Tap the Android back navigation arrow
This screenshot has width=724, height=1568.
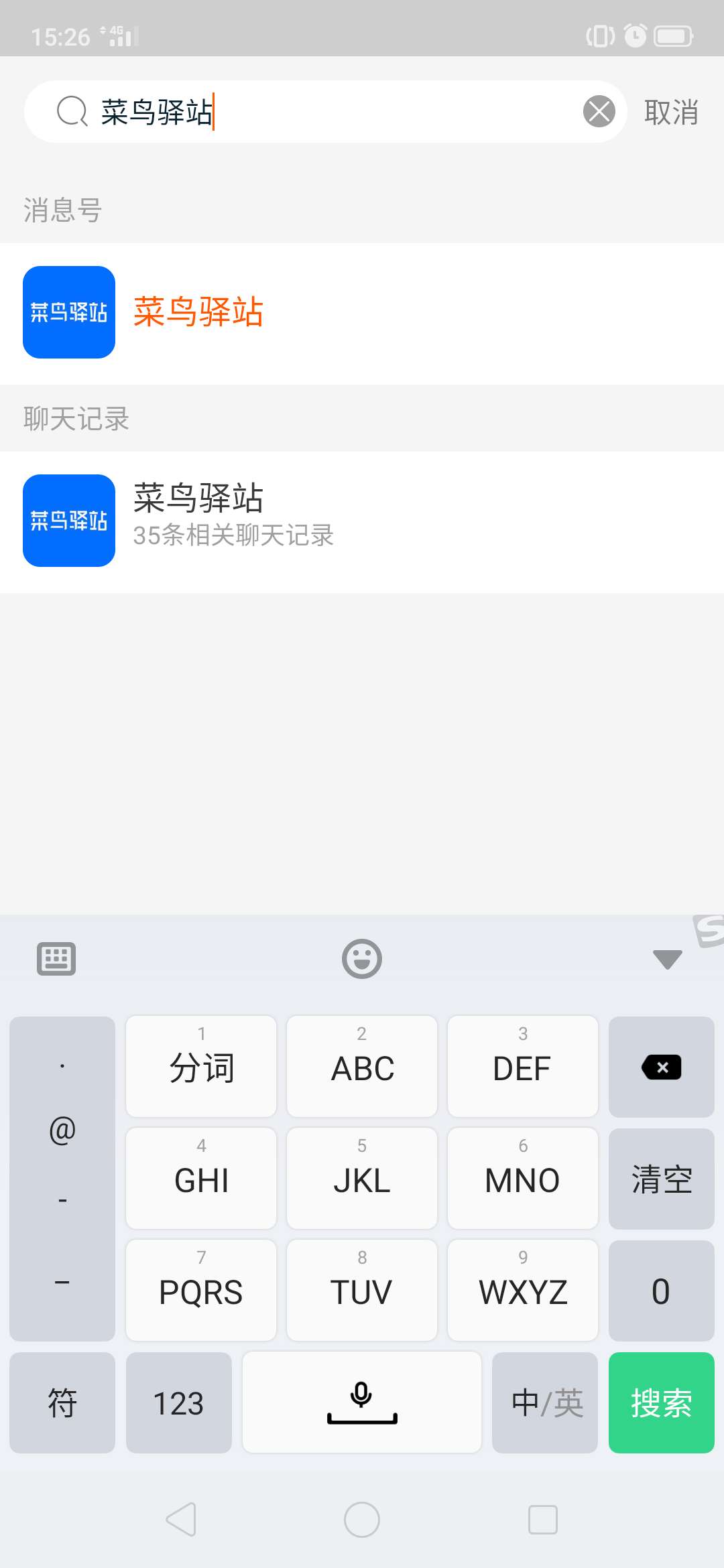[x=180, y=1520]
